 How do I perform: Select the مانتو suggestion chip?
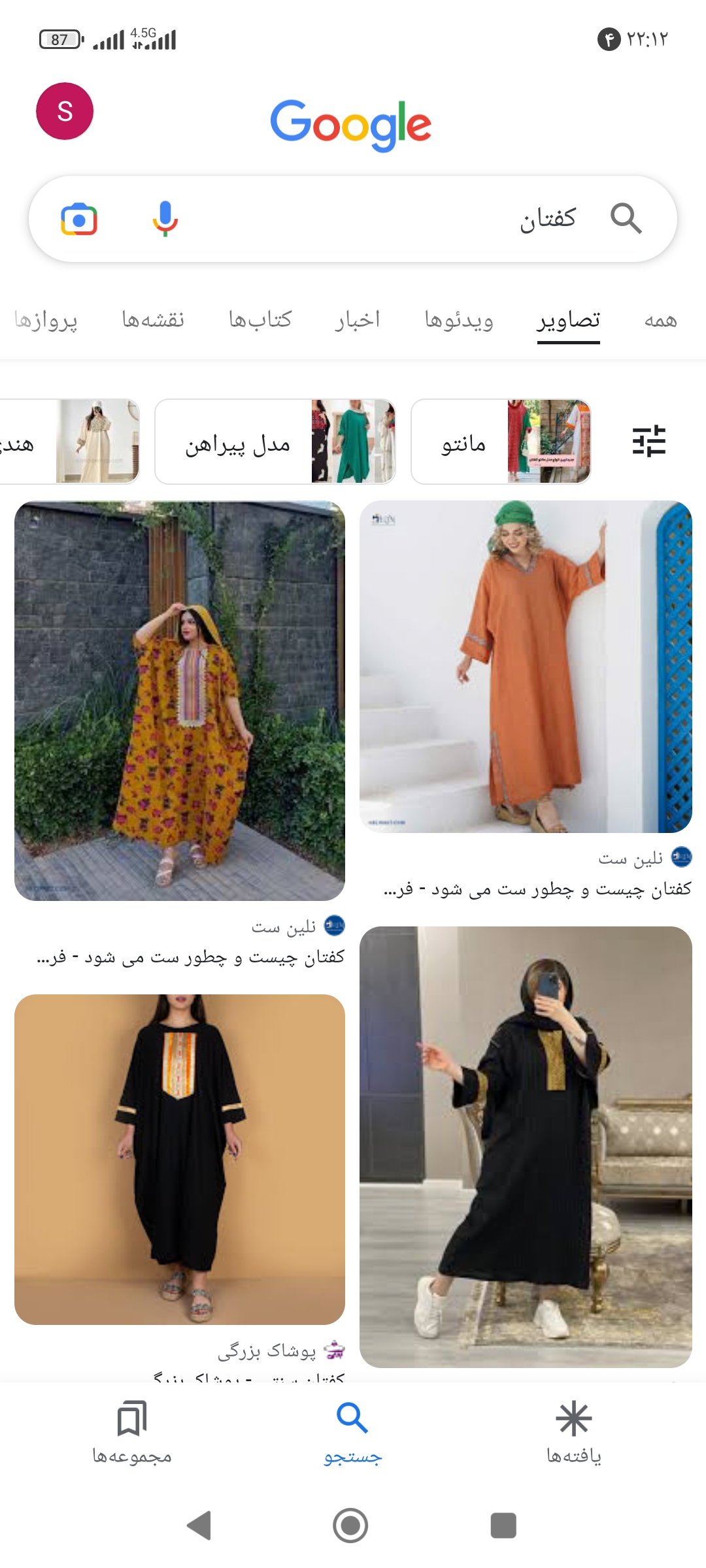501,442
